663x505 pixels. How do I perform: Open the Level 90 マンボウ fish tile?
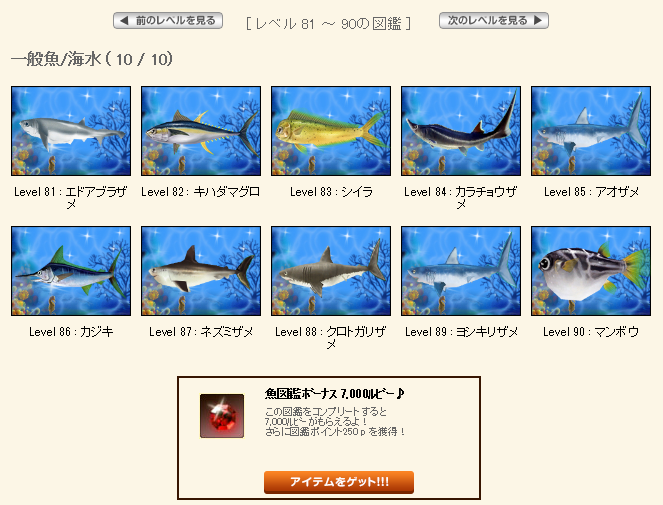(x=590, y=271)
